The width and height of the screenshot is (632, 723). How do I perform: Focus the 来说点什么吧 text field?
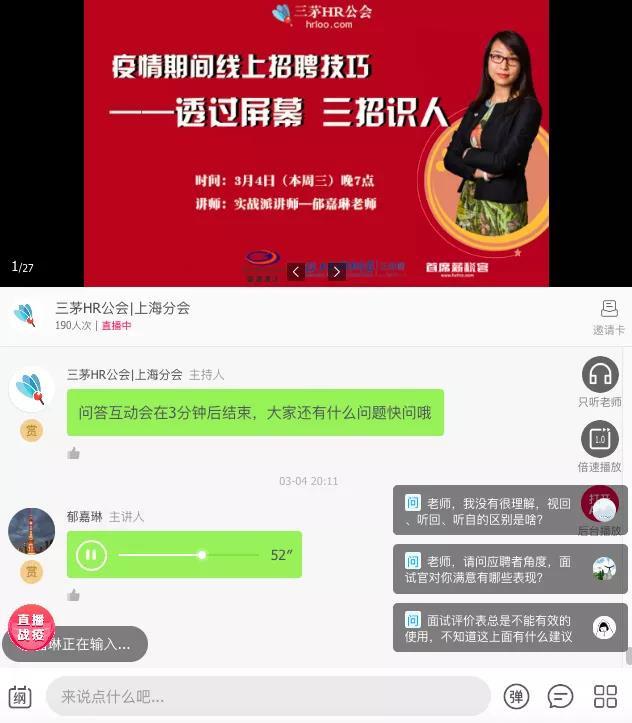[x=270, y=696]
